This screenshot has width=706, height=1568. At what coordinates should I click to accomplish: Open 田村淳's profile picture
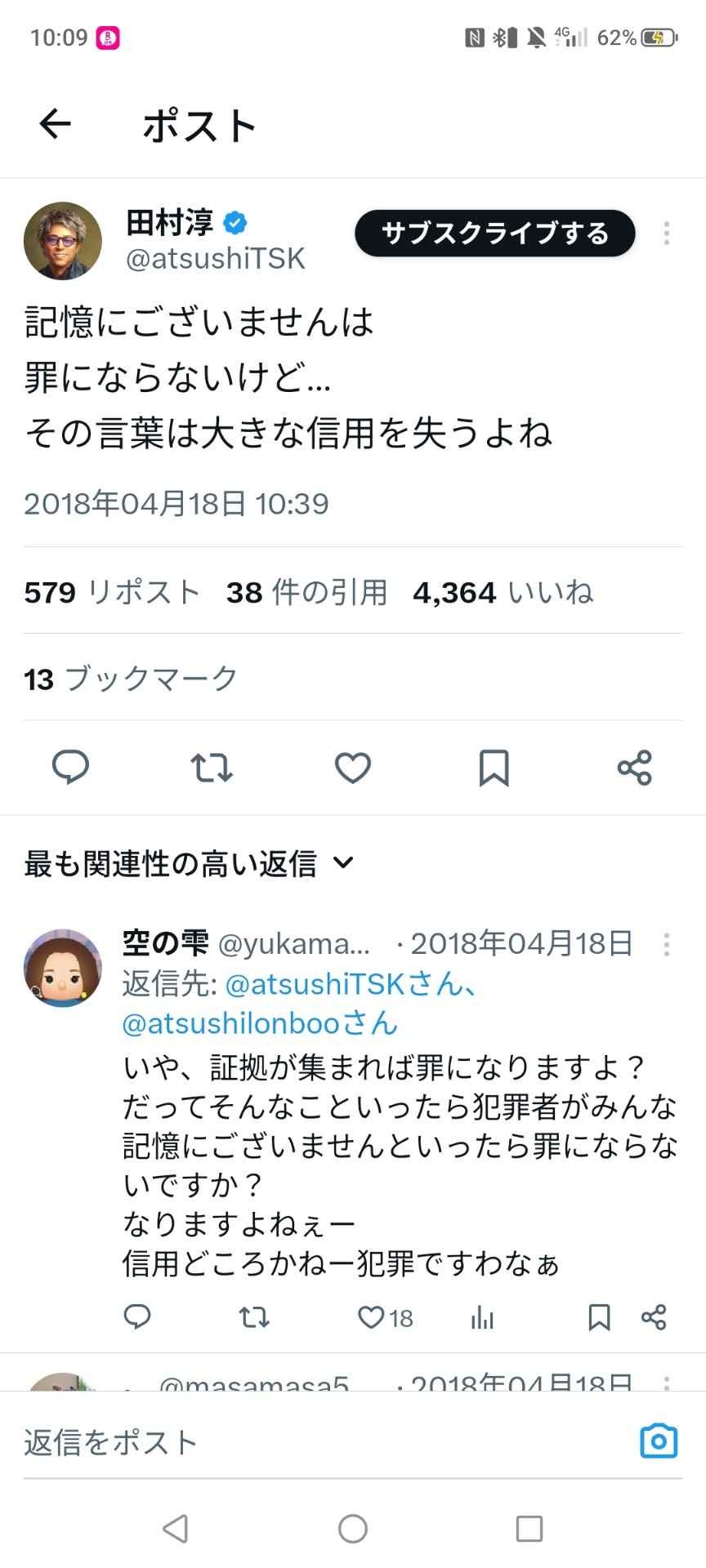point(63,241)
